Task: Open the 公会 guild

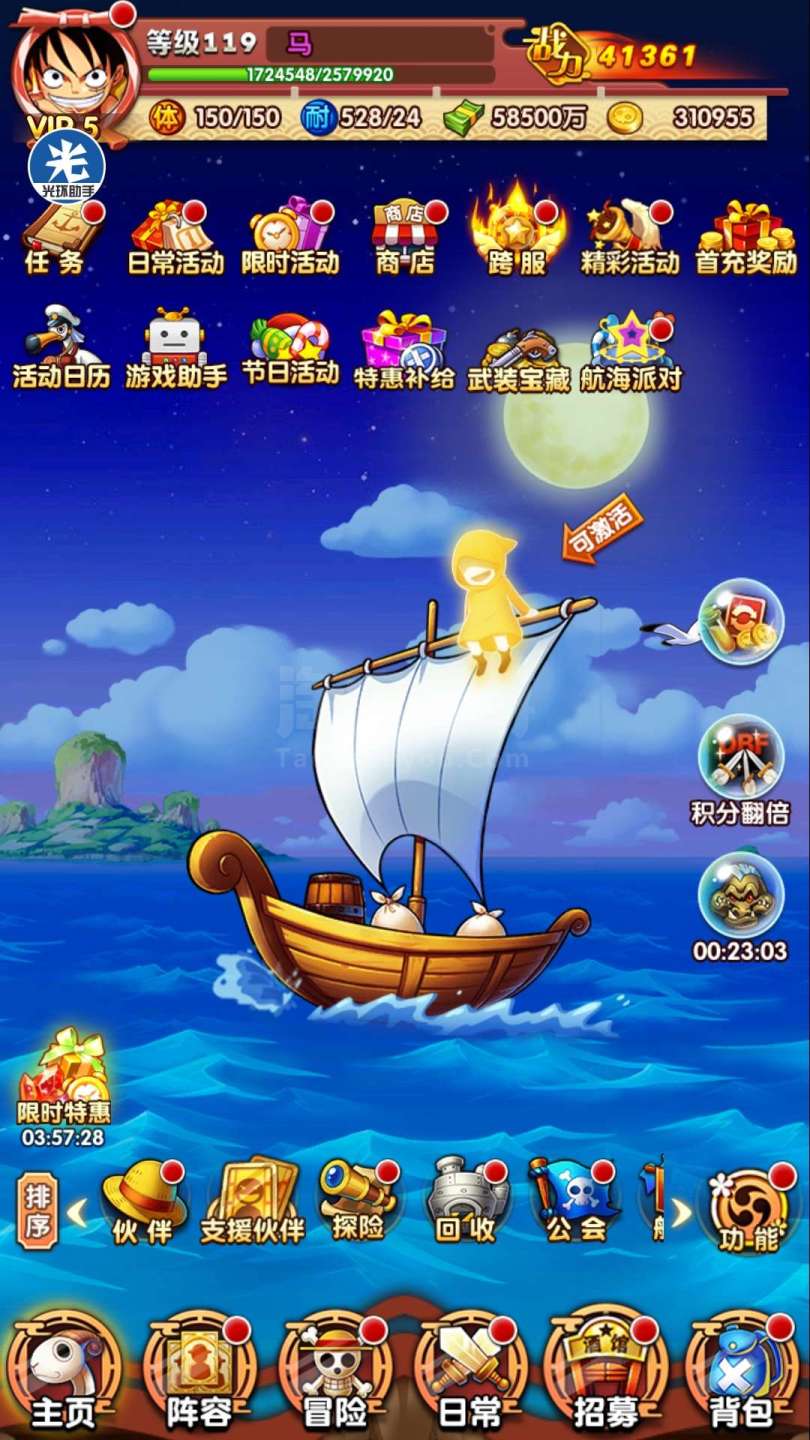Action: [576, 1200]
